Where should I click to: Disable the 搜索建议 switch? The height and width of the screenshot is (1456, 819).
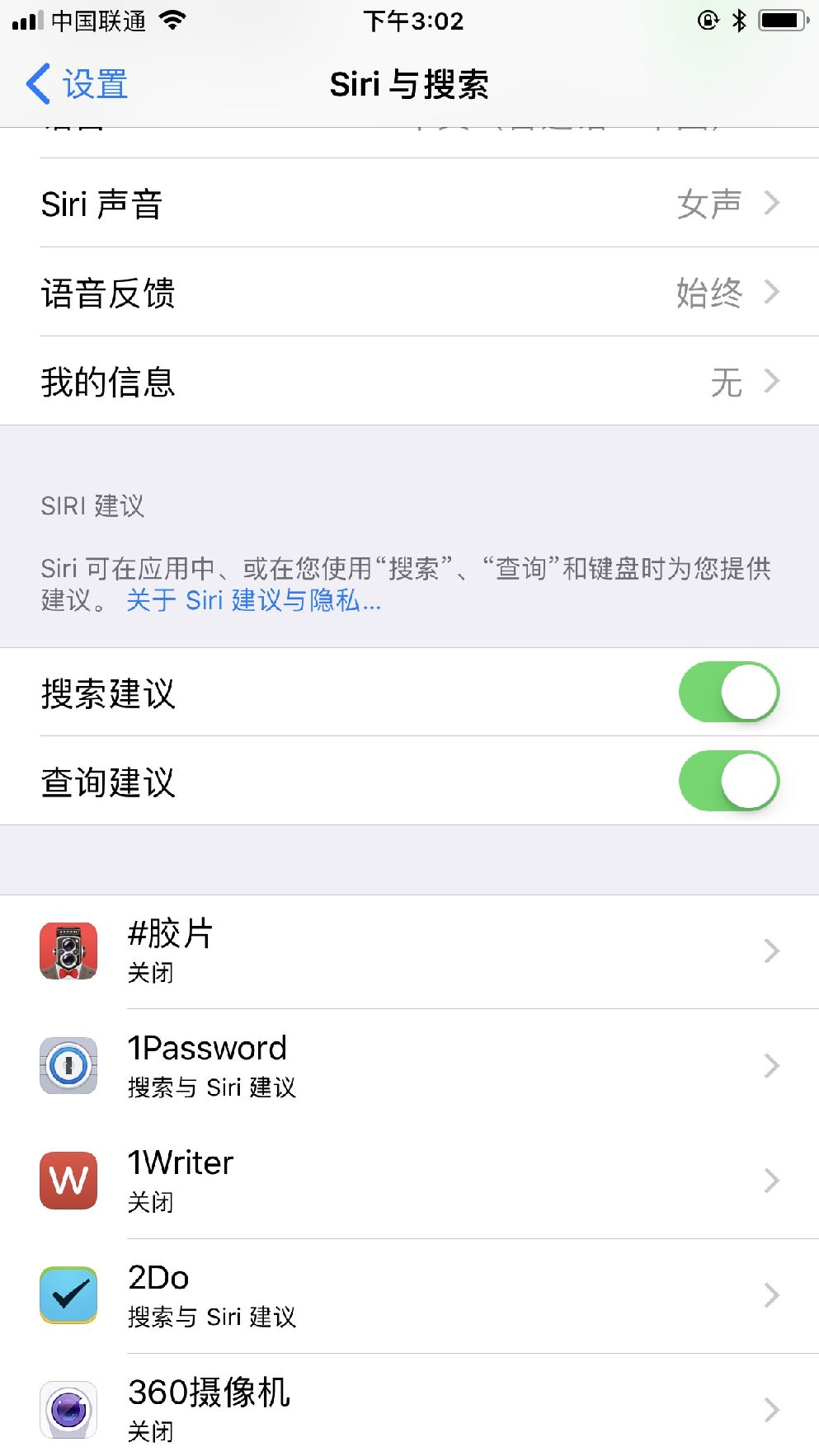click(x=728, y=693)
